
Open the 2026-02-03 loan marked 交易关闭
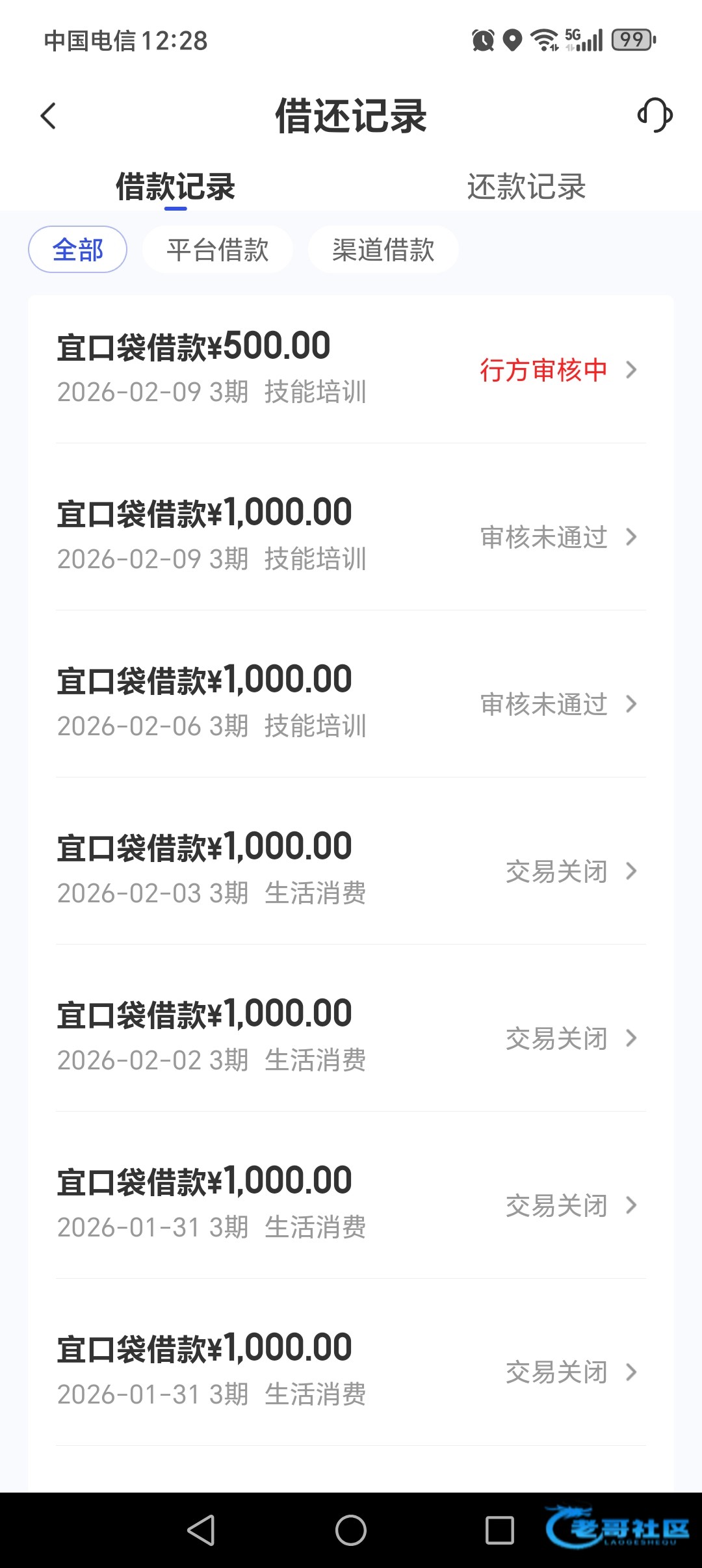(x=350, y=870)
